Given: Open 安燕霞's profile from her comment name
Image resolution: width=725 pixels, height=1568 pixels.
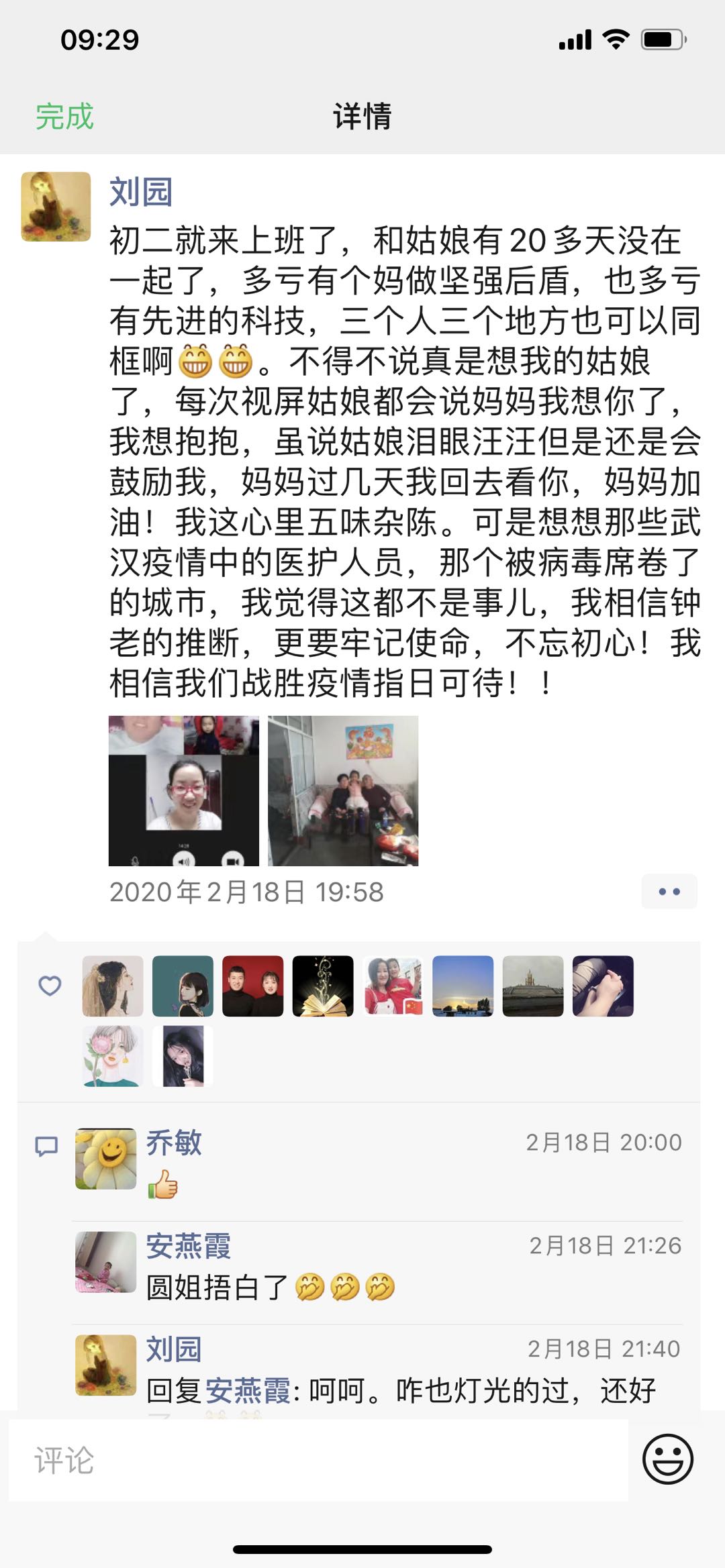Looking at the screenshot, I should click(189, 1246).
